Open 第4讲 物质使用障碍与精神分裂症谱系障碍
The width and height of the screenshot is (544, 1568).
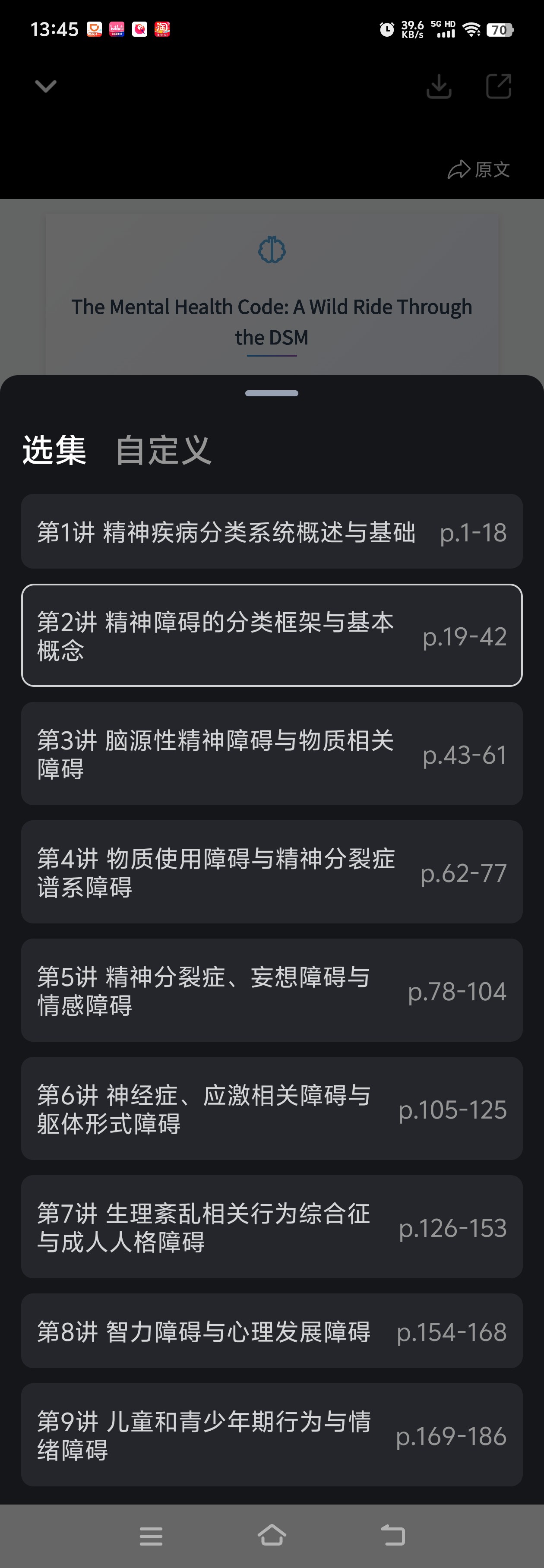(272, 872)
